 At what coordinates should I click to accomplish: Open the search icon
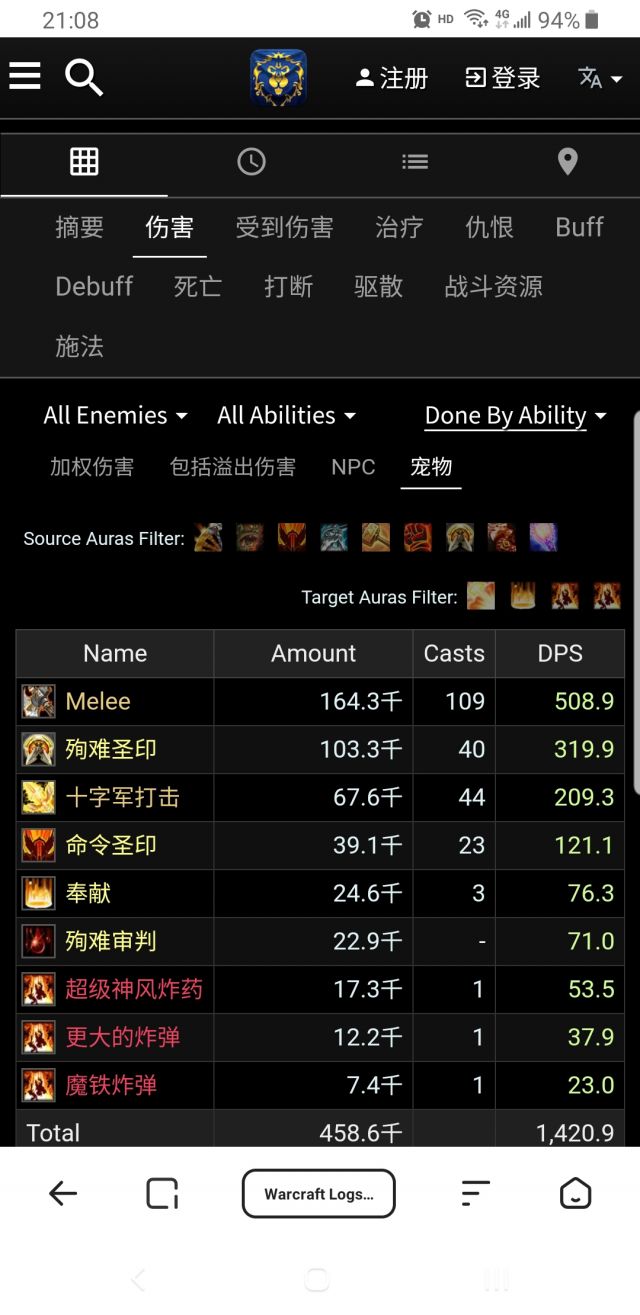pos(84,76)
